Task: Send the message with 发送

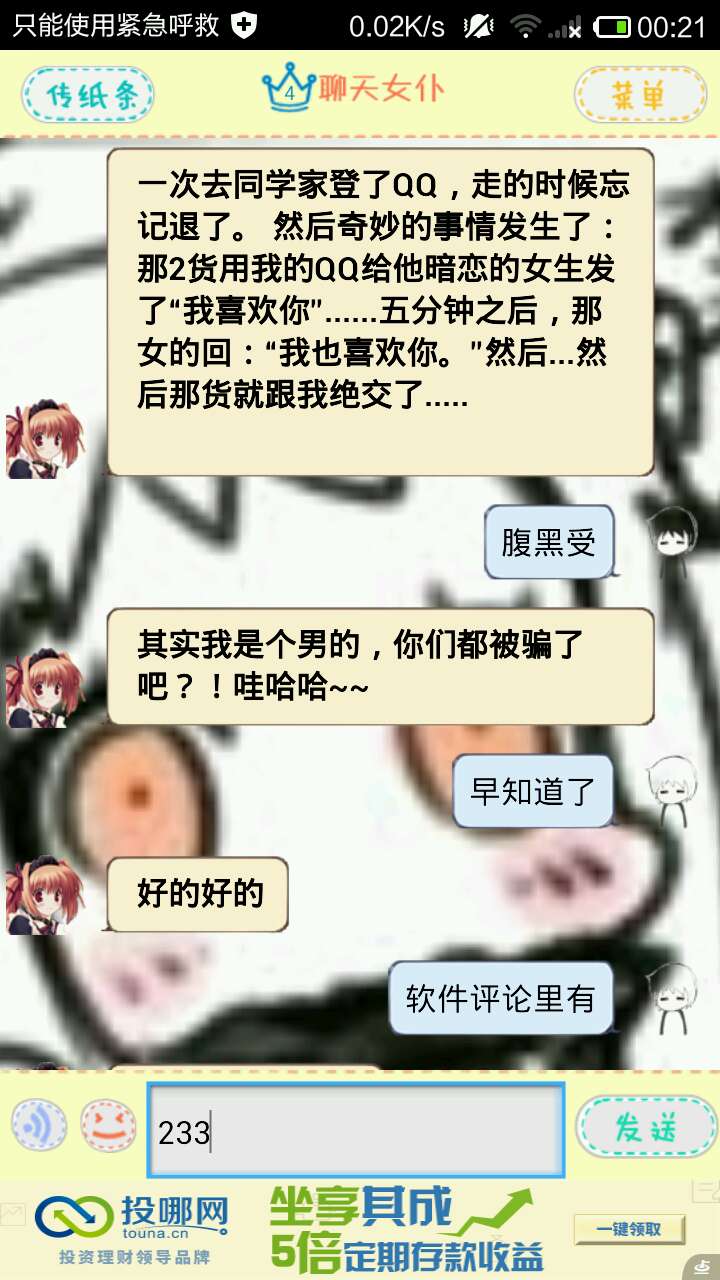Action: [x=646, y=1128]
